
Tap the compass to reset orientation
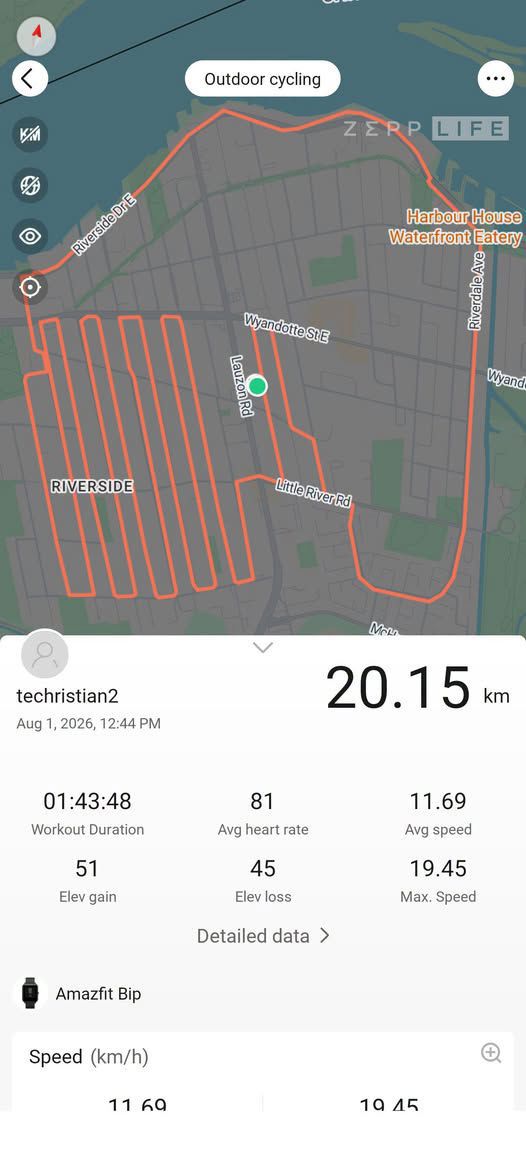tap(36, 35)
